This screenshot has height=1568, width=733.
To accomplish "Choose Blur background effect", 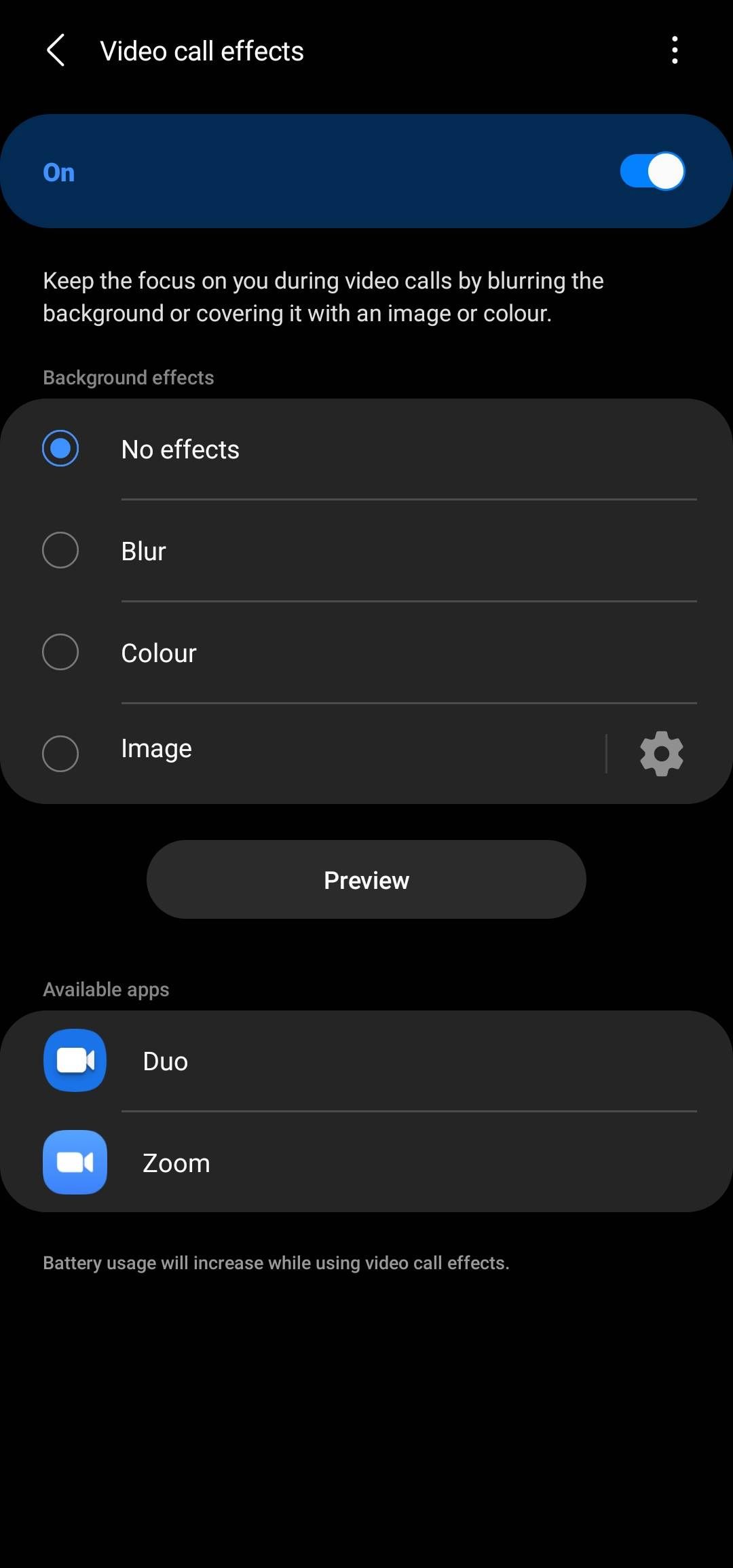I will point(60,551).
